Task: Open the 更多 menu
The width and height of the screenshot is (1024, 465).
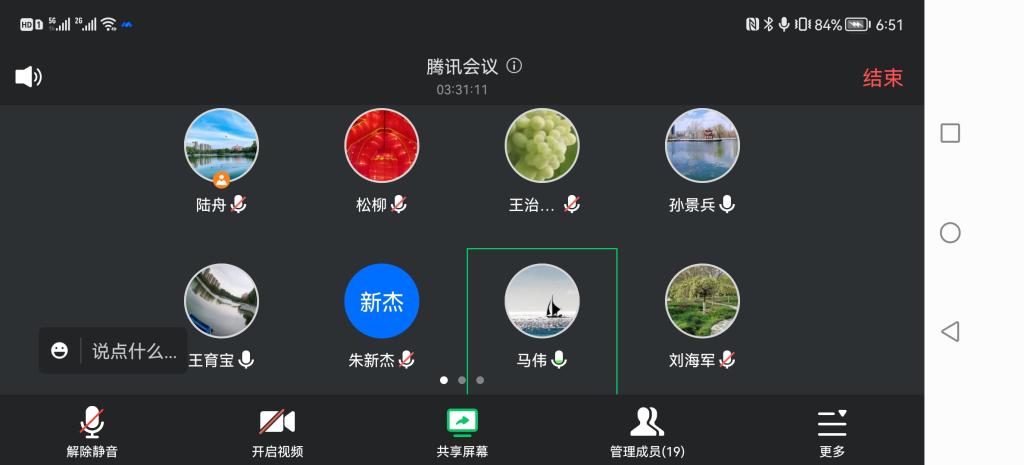Action: coord(832,432)
